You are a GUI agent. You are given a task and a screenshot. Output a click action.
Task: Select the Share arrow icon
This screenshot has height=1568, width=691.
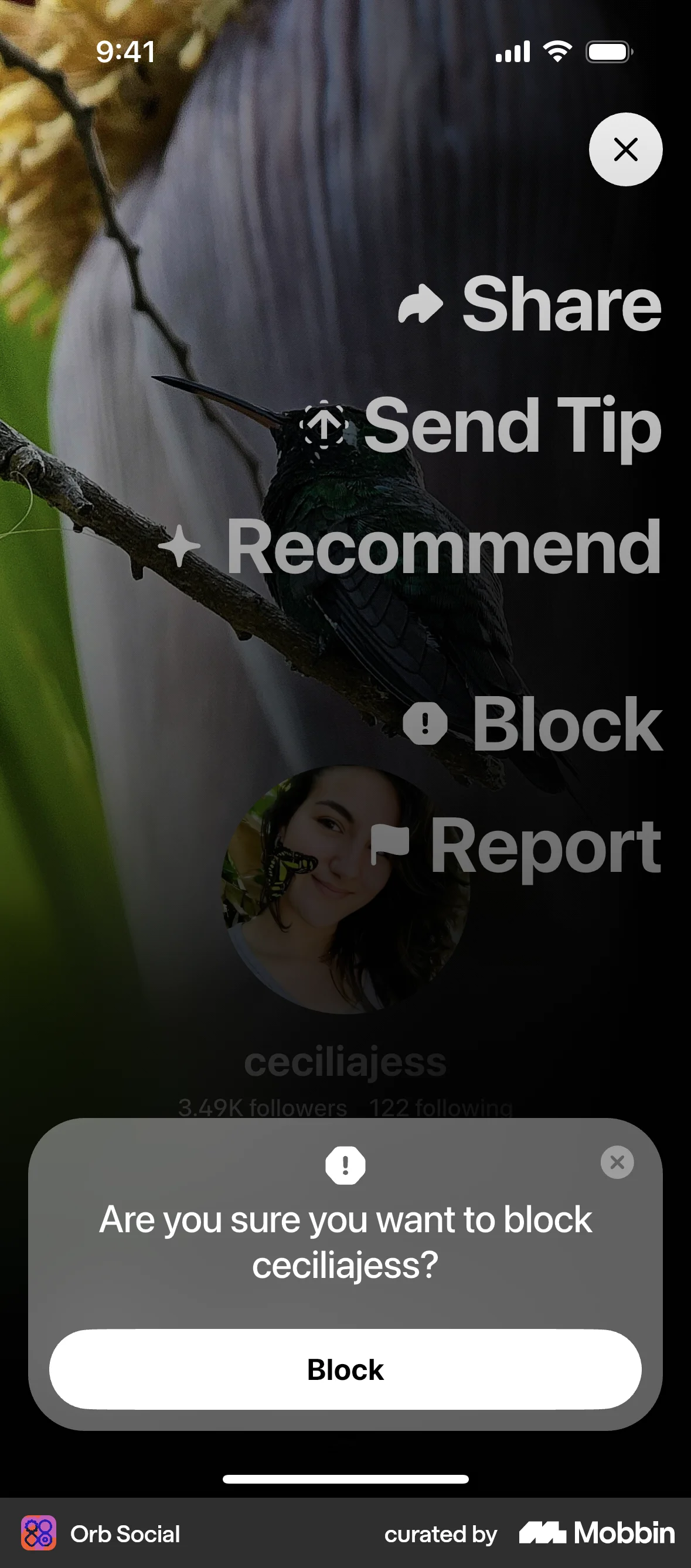click(421, 305)
